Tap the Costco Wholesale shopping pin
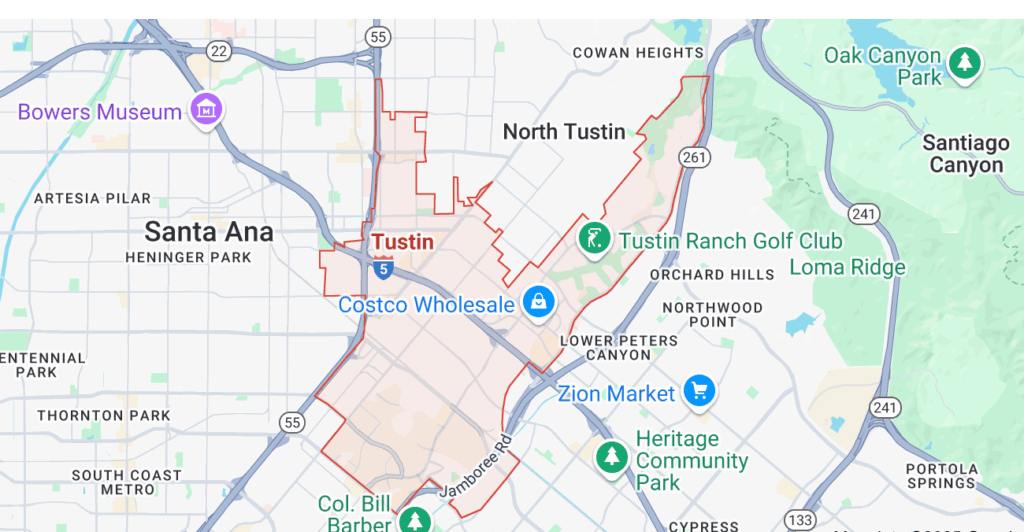 coord(538,302)
